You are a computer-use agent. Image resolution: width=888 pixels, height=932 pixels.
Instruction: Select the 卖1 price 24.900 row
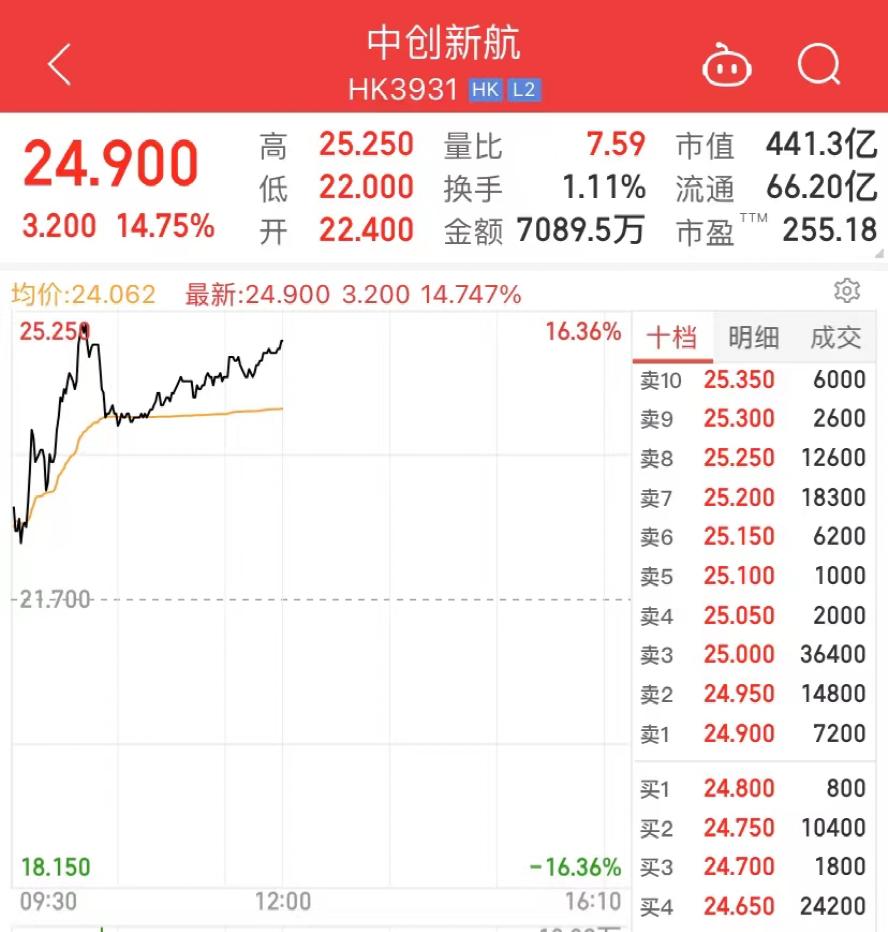click(752, 734)
